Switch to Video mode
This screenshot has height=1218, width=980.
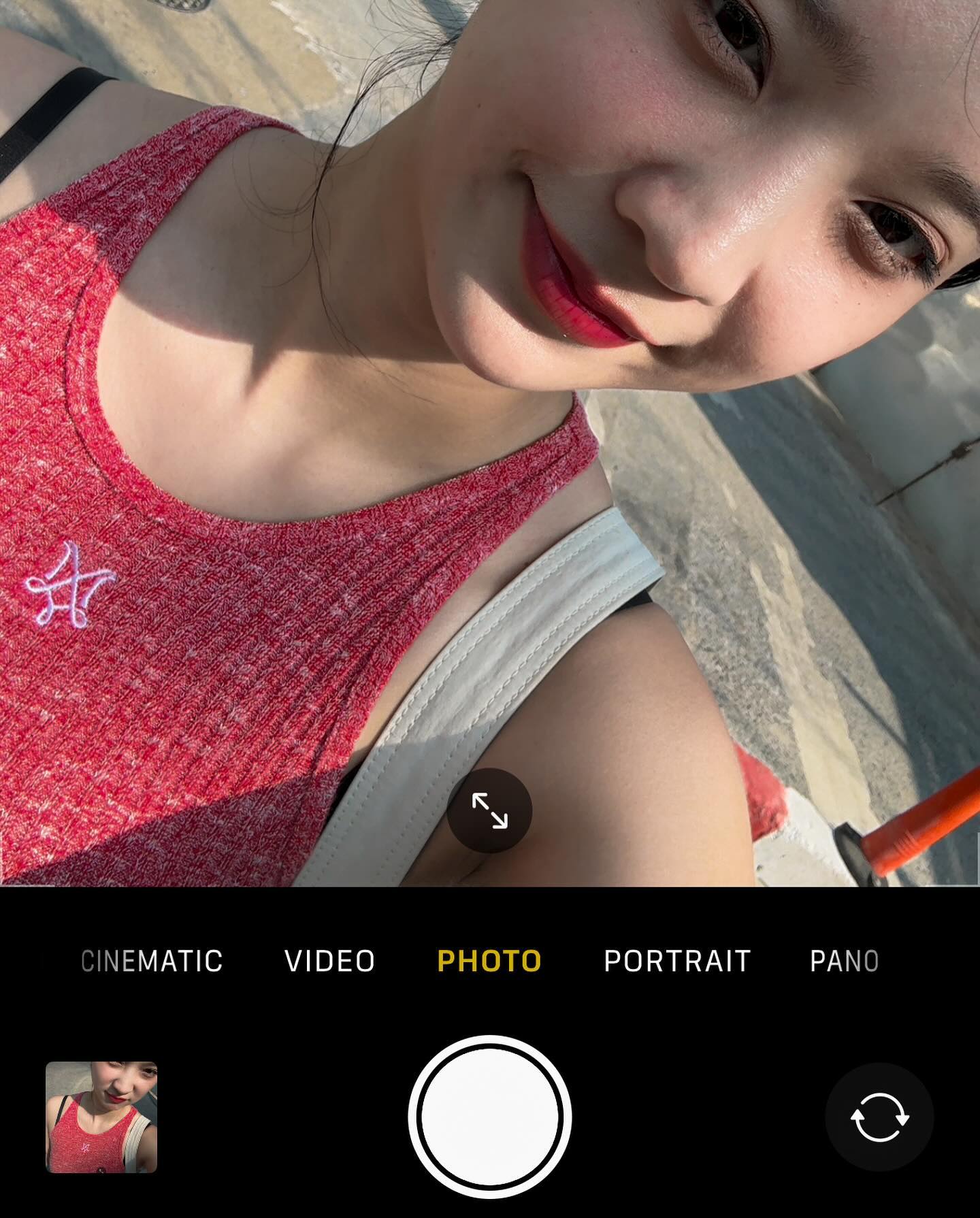[329, 961]
